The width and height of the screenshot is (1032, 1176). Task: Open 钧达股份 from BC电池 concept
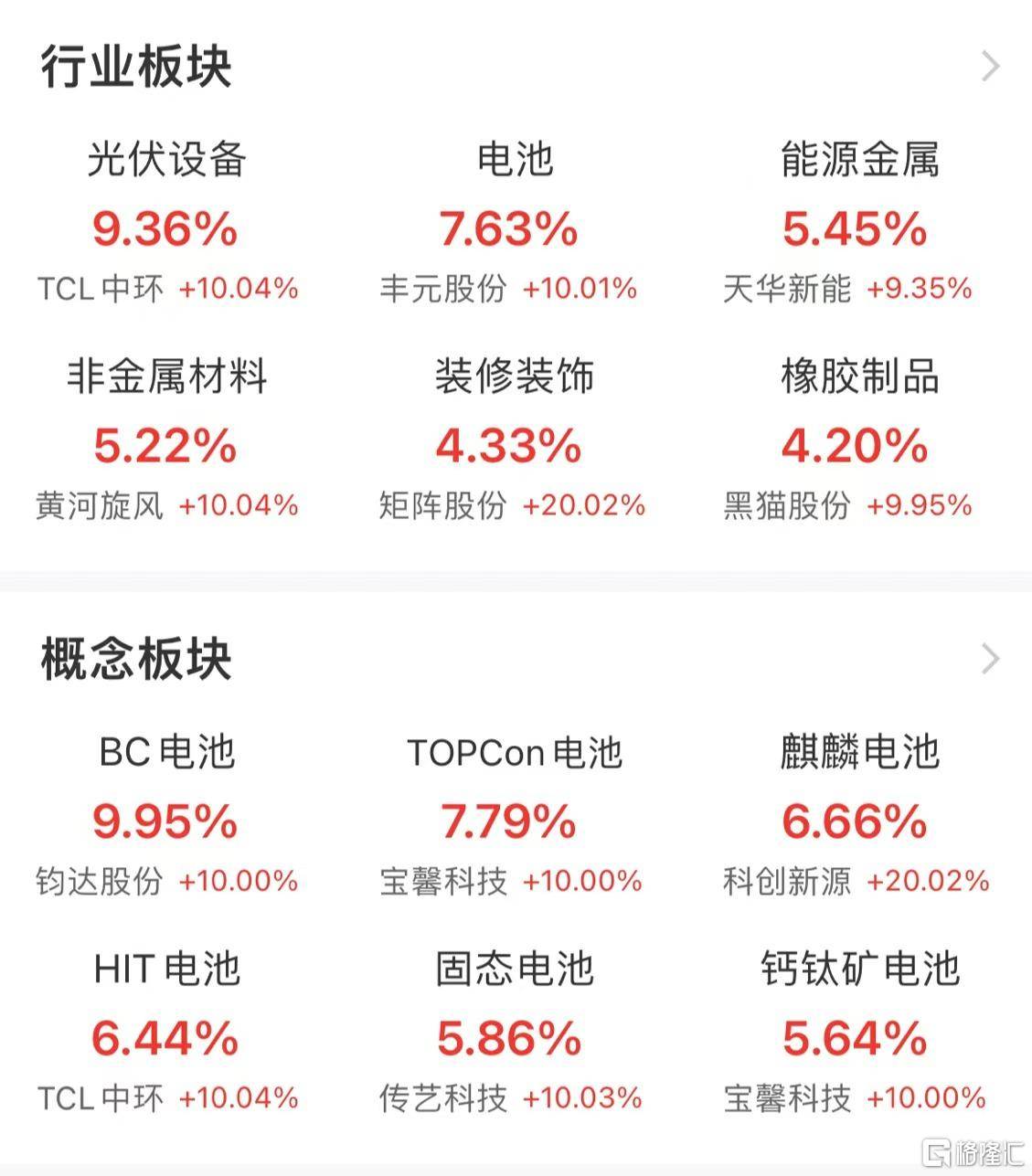click(x=101, y=883)
